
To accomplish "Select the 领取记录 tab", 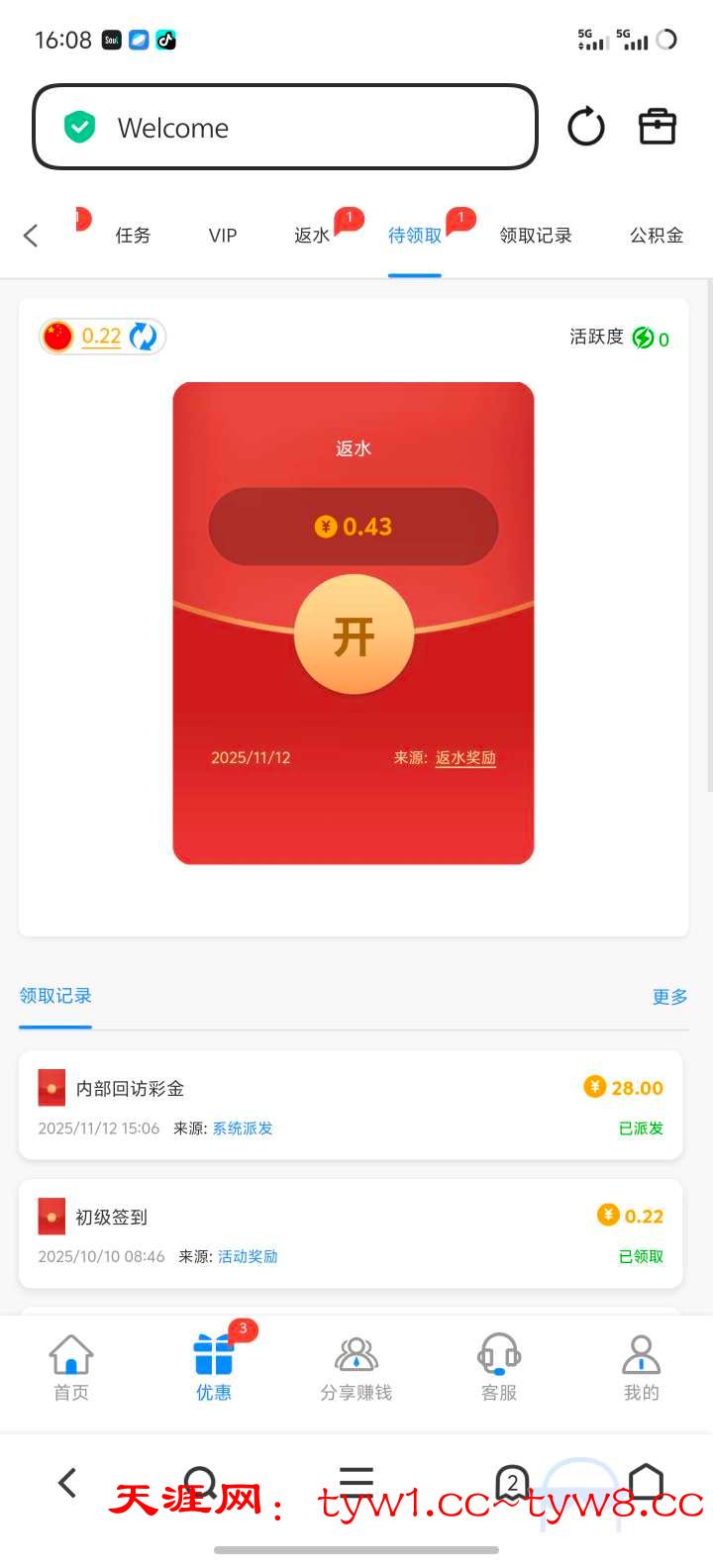I will (536, 236).
